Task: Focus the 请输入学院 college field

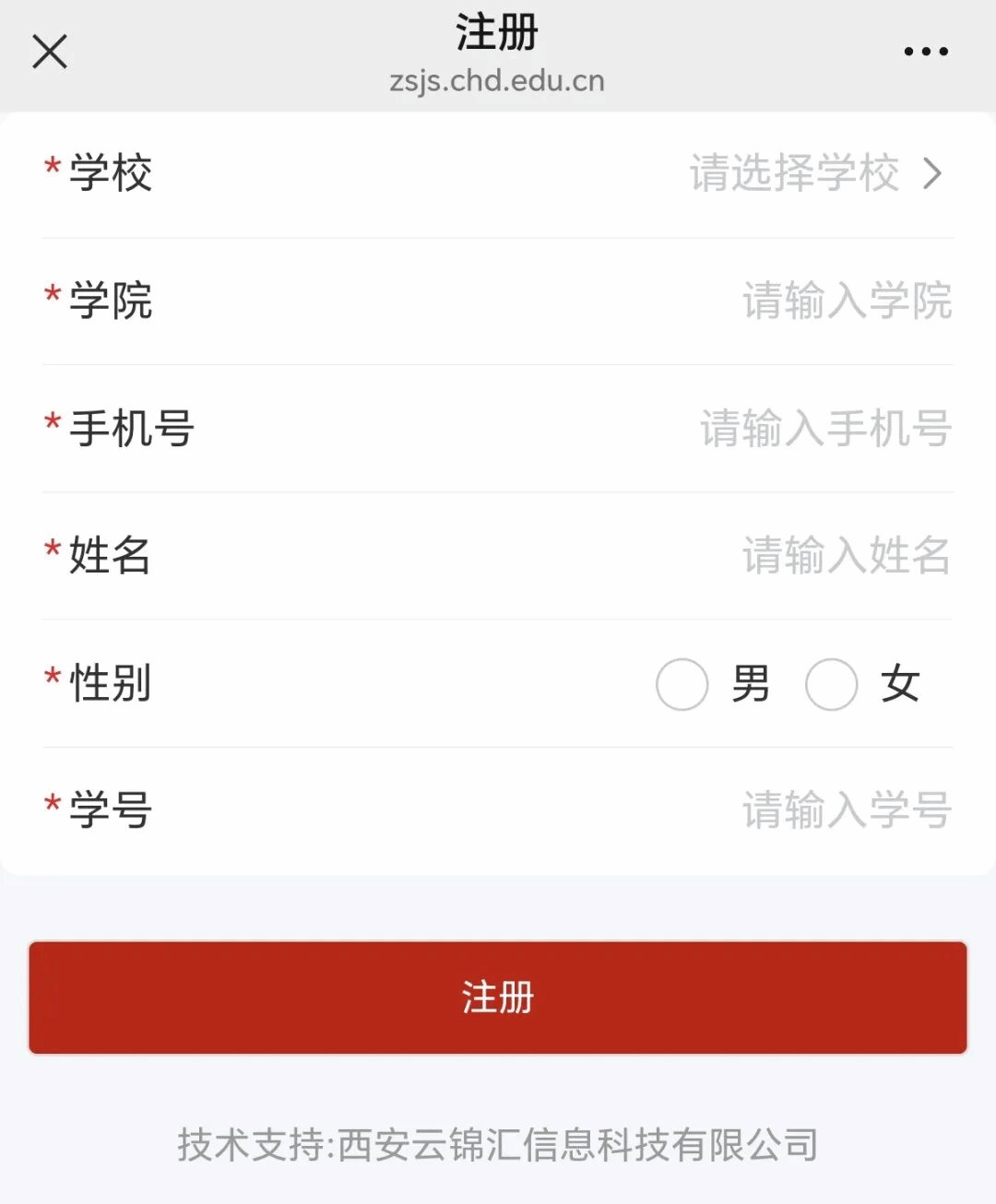Action: click(x=846, y=301)
